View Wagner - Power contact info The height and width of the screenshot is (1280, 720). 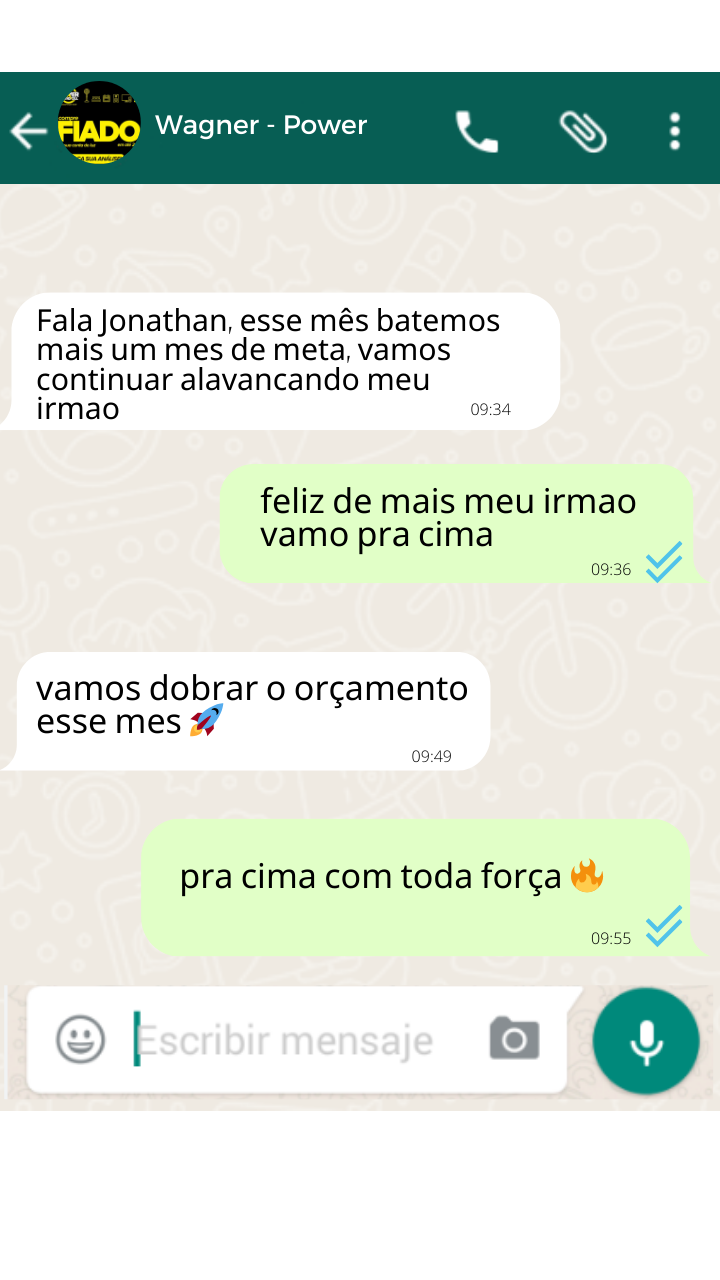261,125
